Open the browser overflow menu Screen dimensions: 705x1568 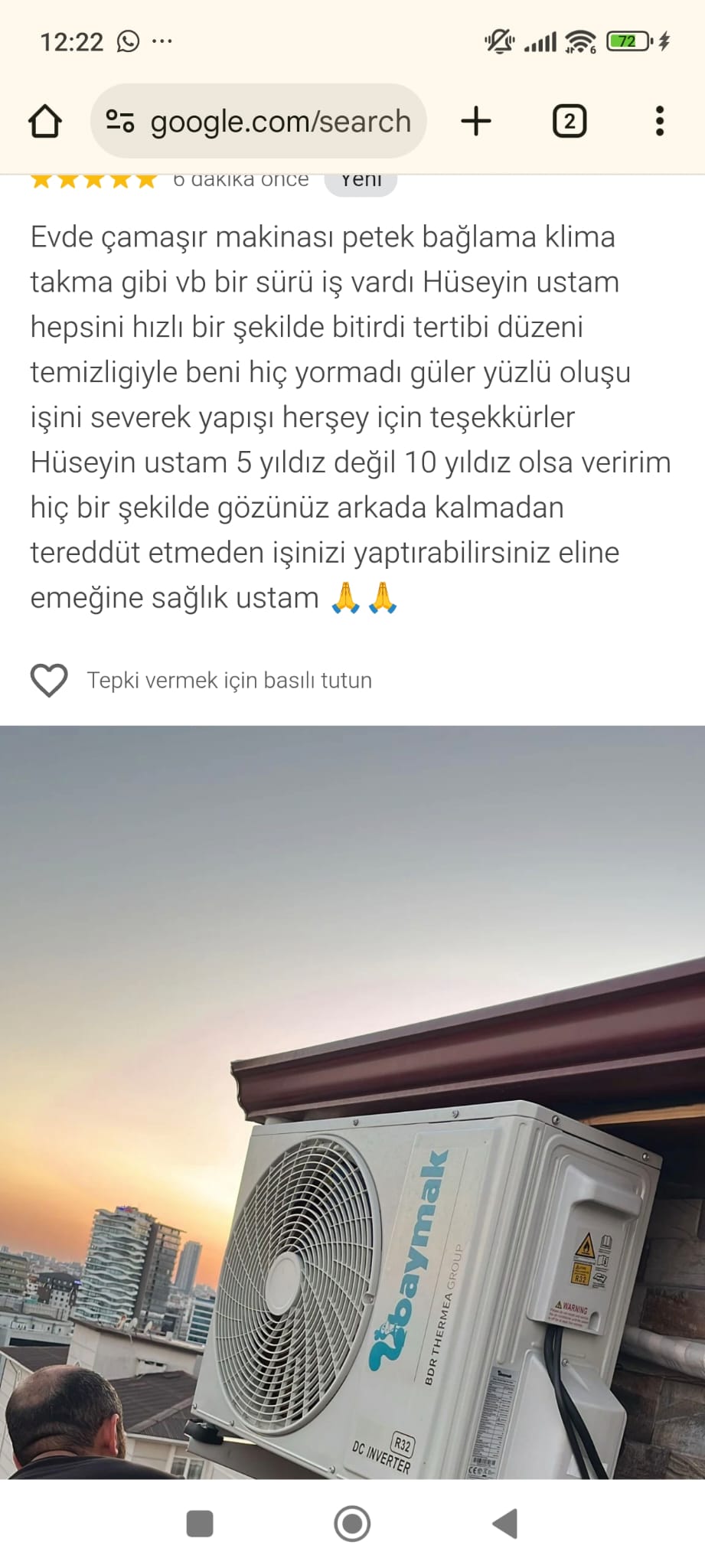click(659, 122)
